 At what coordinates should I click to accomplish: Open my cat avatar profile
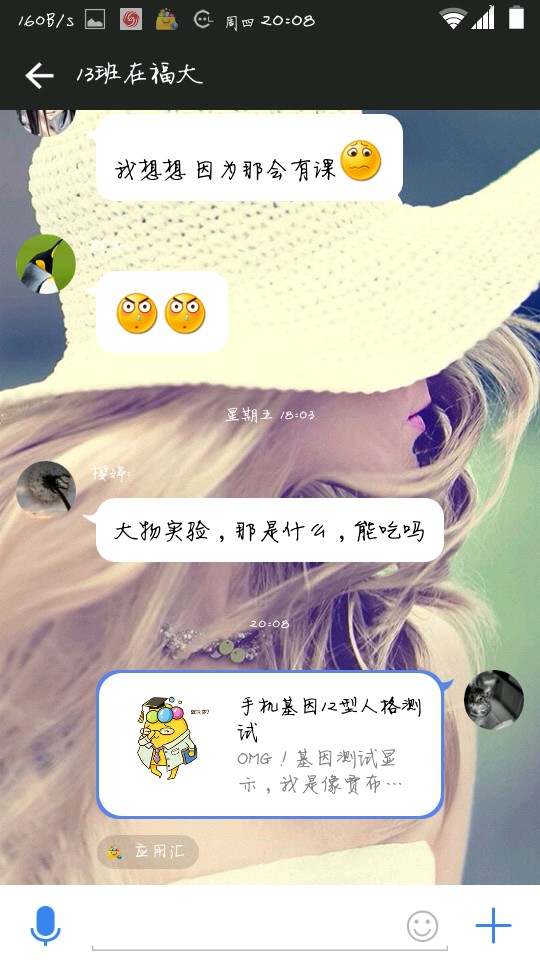pos(493,700)
